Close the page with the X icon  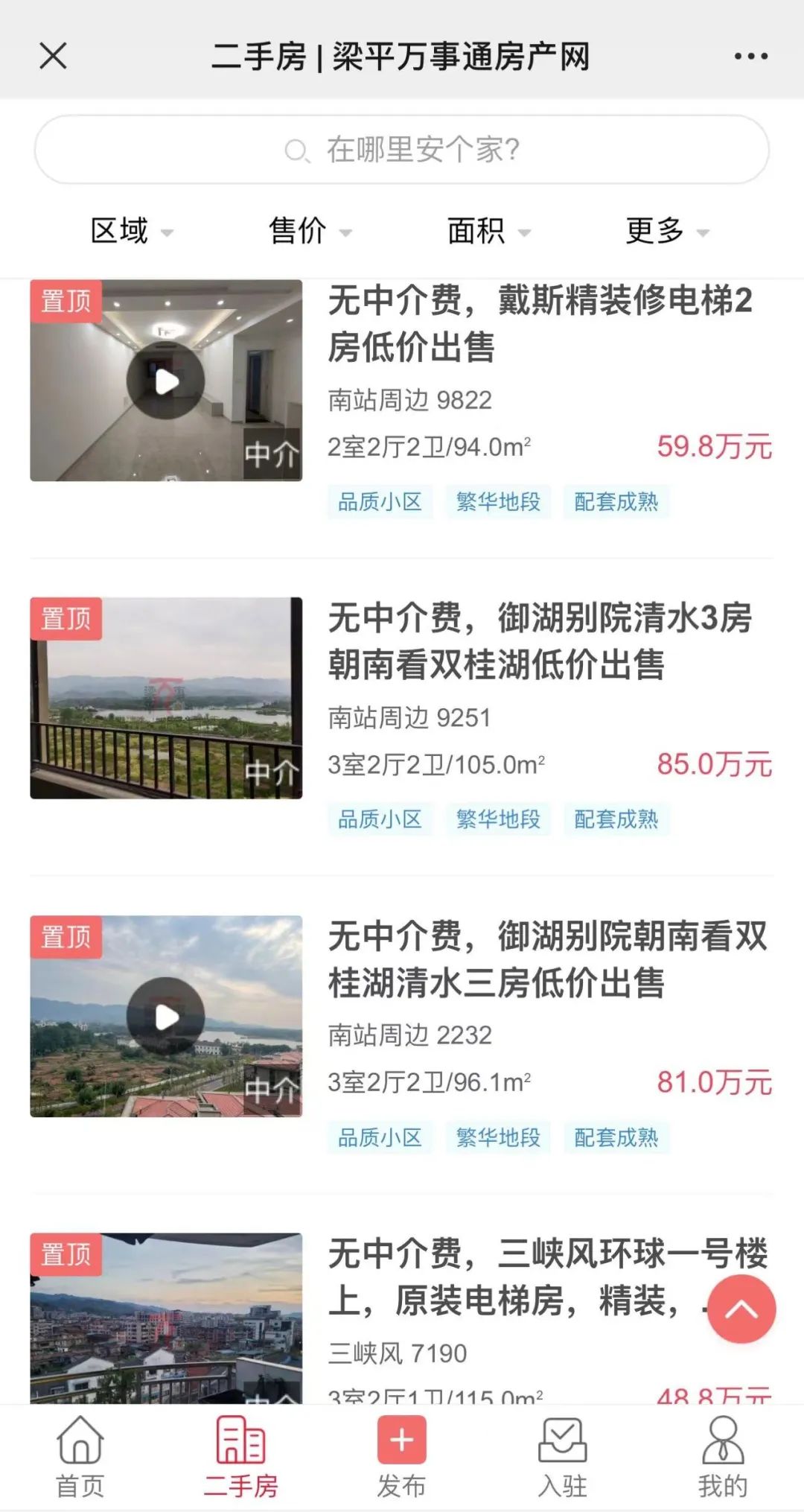tap(53, 56)
